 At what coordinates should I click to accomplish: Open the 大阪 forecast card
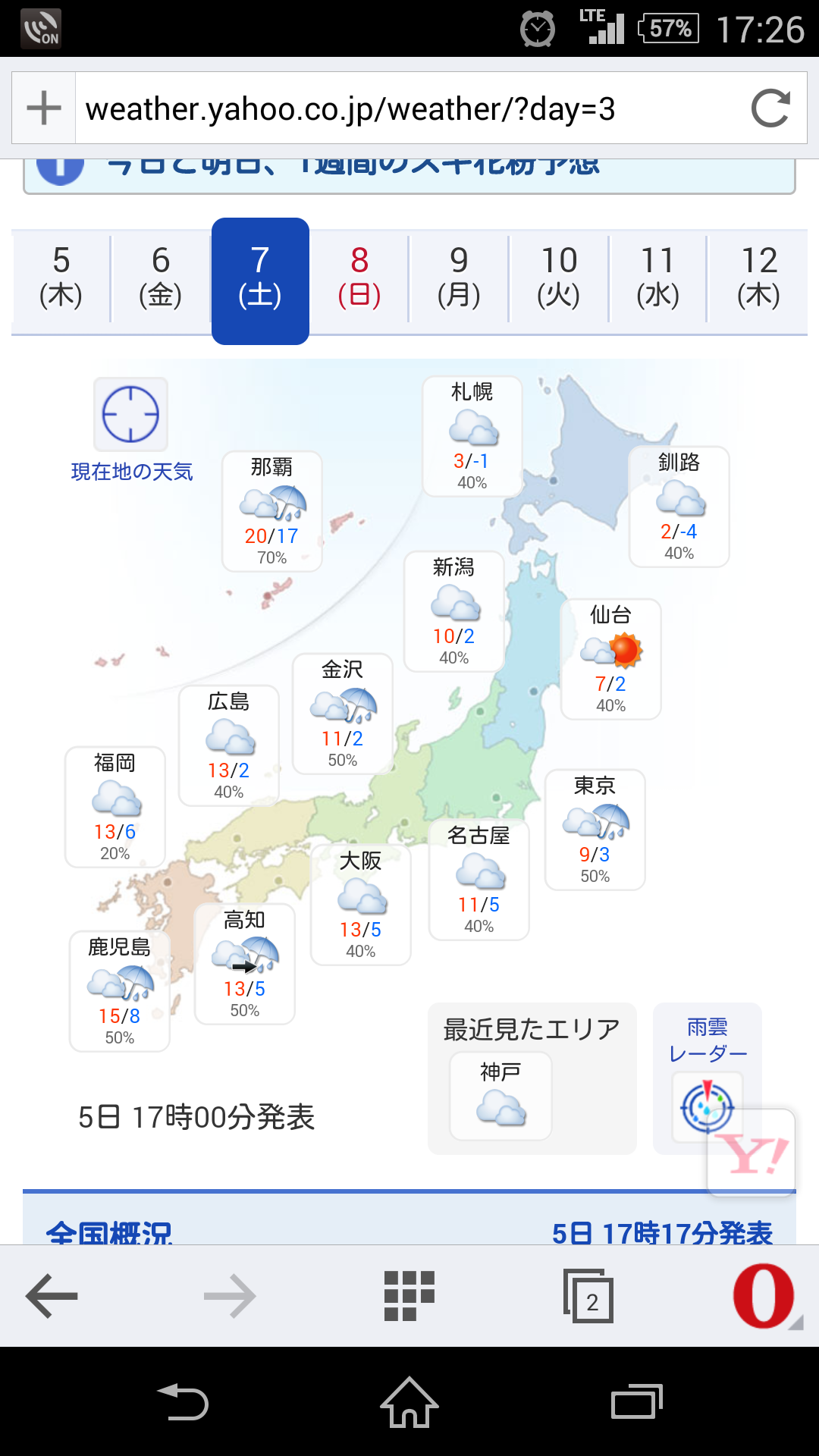click(360, 905)
